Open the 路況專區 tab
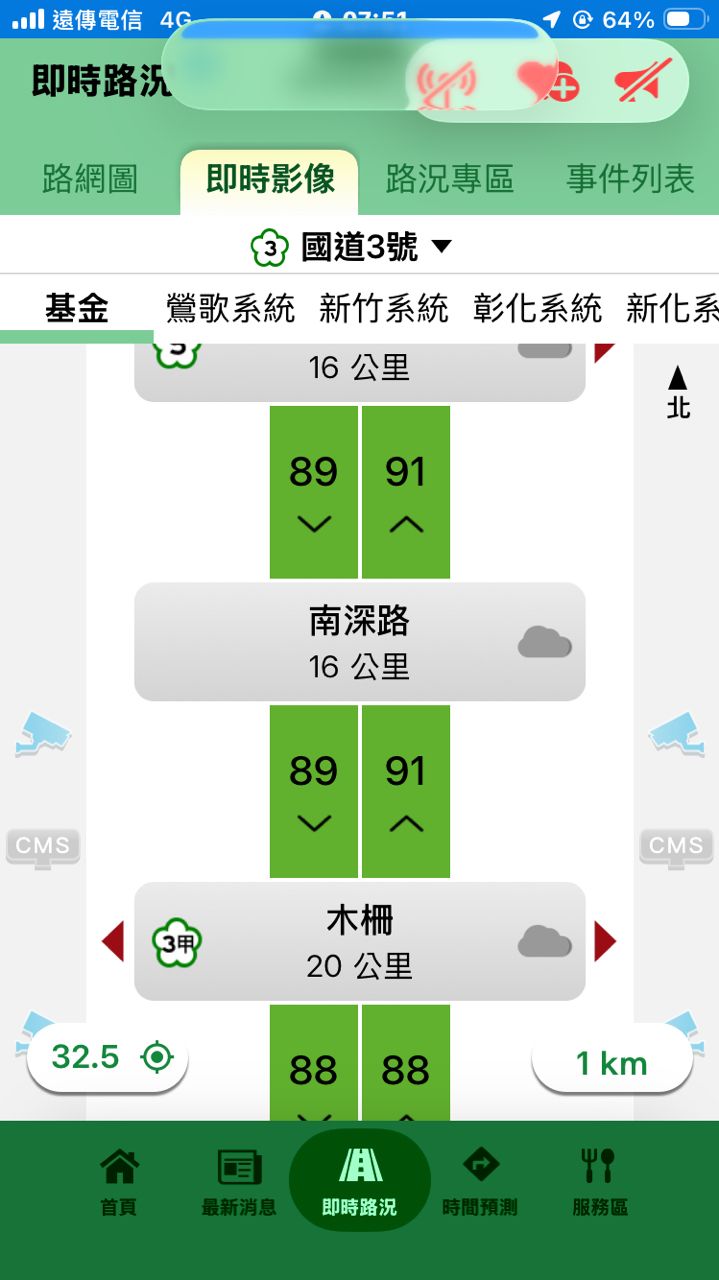This screenshot has width=719, height=1280. pos(449,180)
